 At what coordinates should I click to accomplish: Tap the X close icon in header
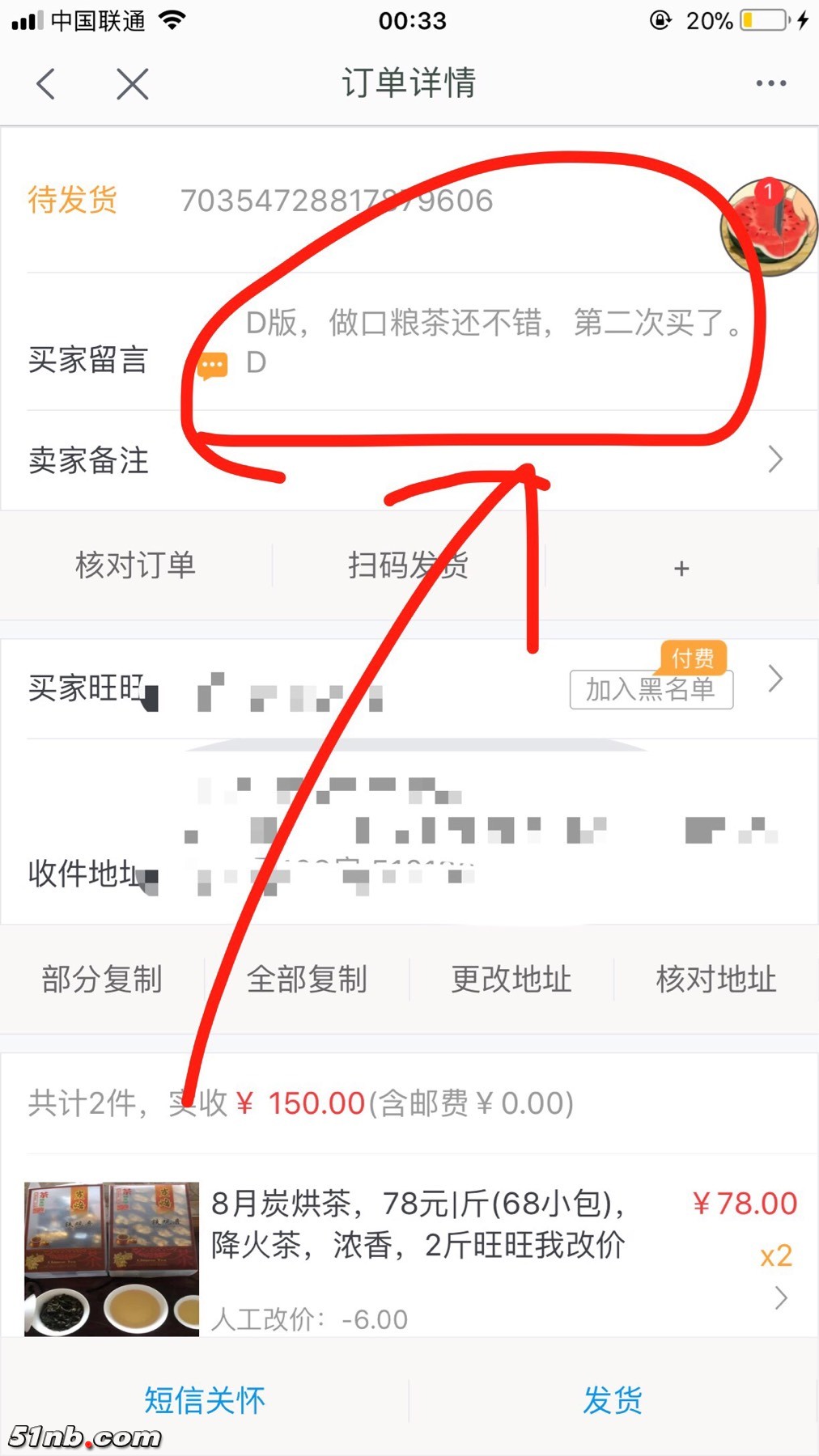coord(132,83)
